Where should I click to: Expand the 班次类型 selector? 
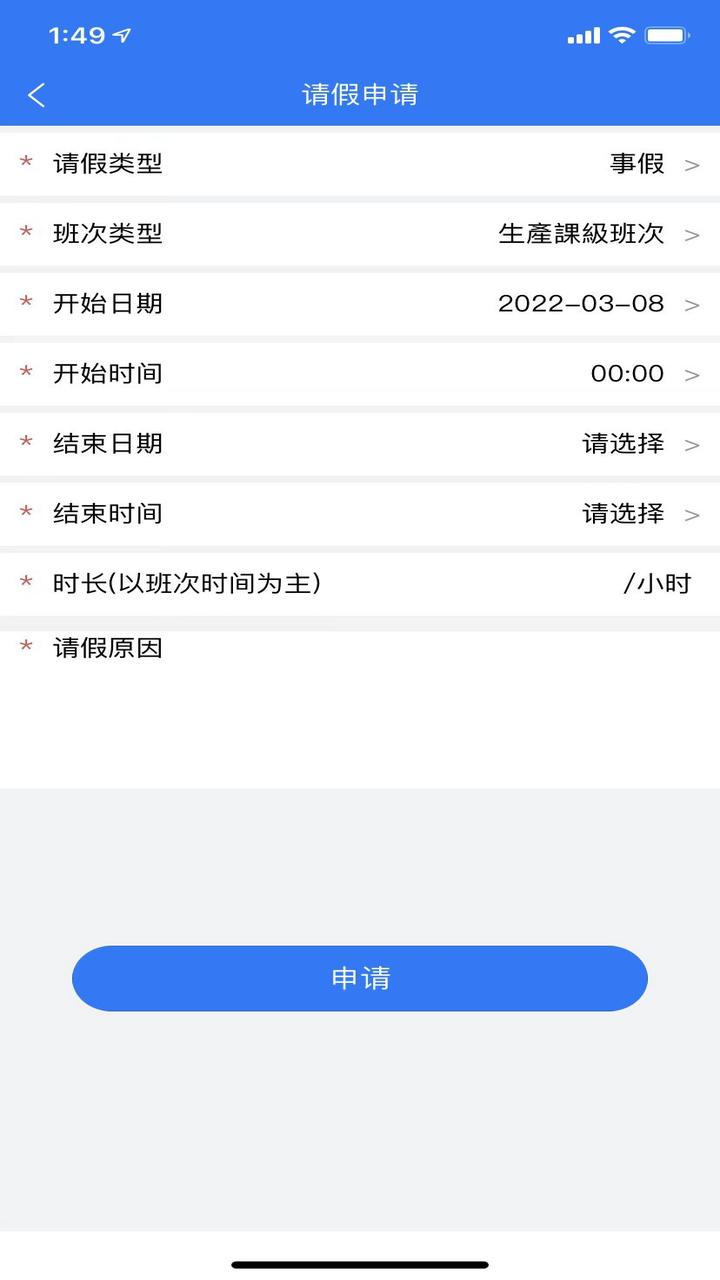pyautogui.click(x=692, y=234)
